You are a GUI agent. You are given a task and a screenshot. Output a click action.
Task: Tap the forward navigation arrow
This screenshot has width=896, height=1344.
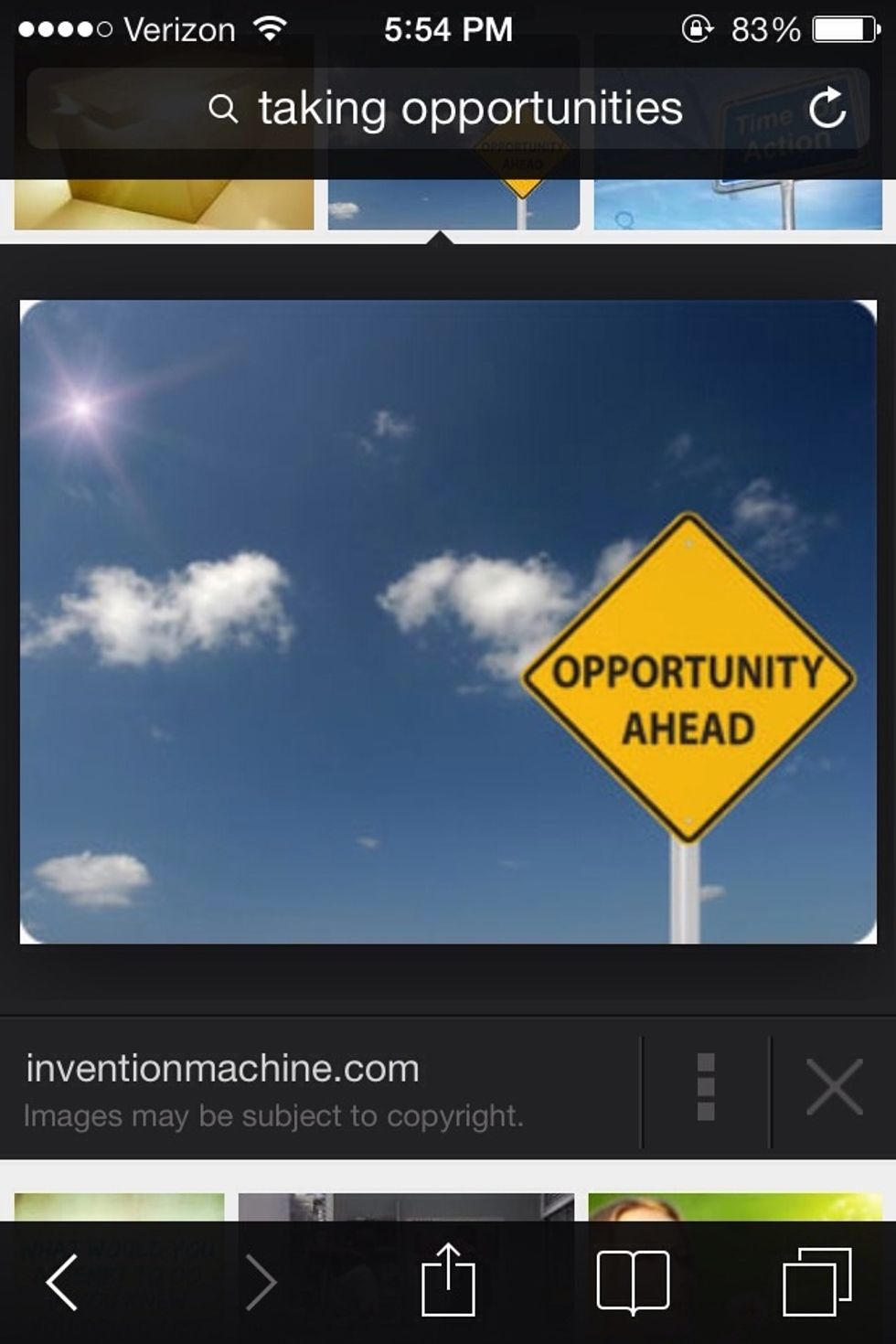click(x=261, y=1284)
